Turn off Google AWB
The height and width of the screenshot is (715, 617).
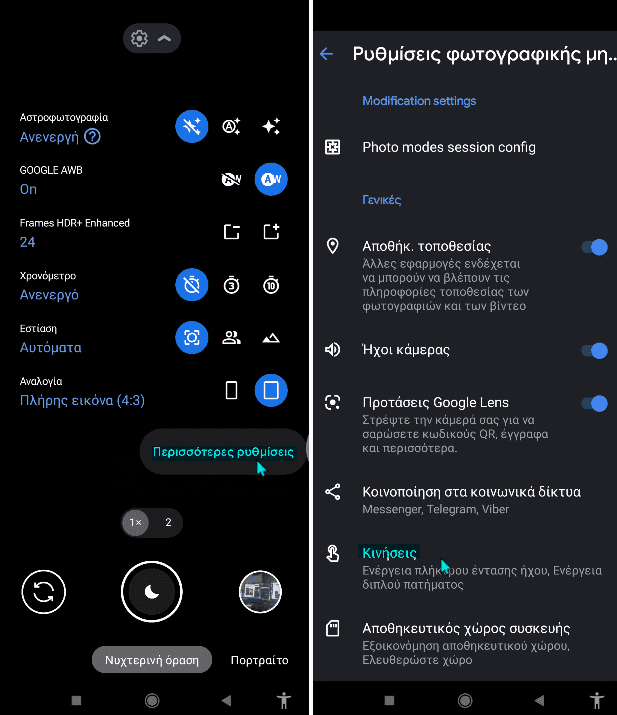click(231, 180)
